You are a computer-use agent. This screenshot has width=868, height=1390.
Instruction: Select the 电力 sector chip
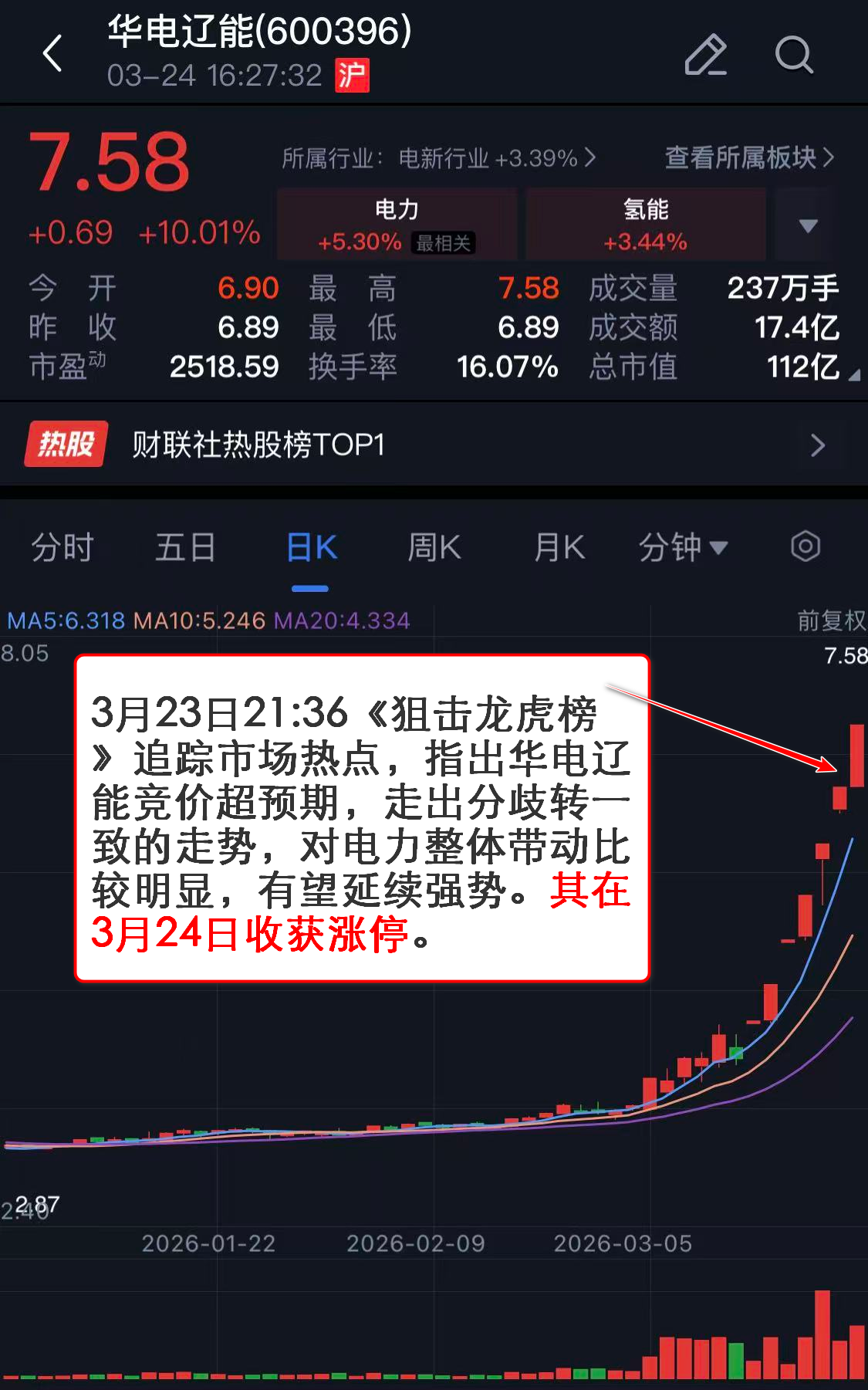pyautogui.click(x=397, y=225)
